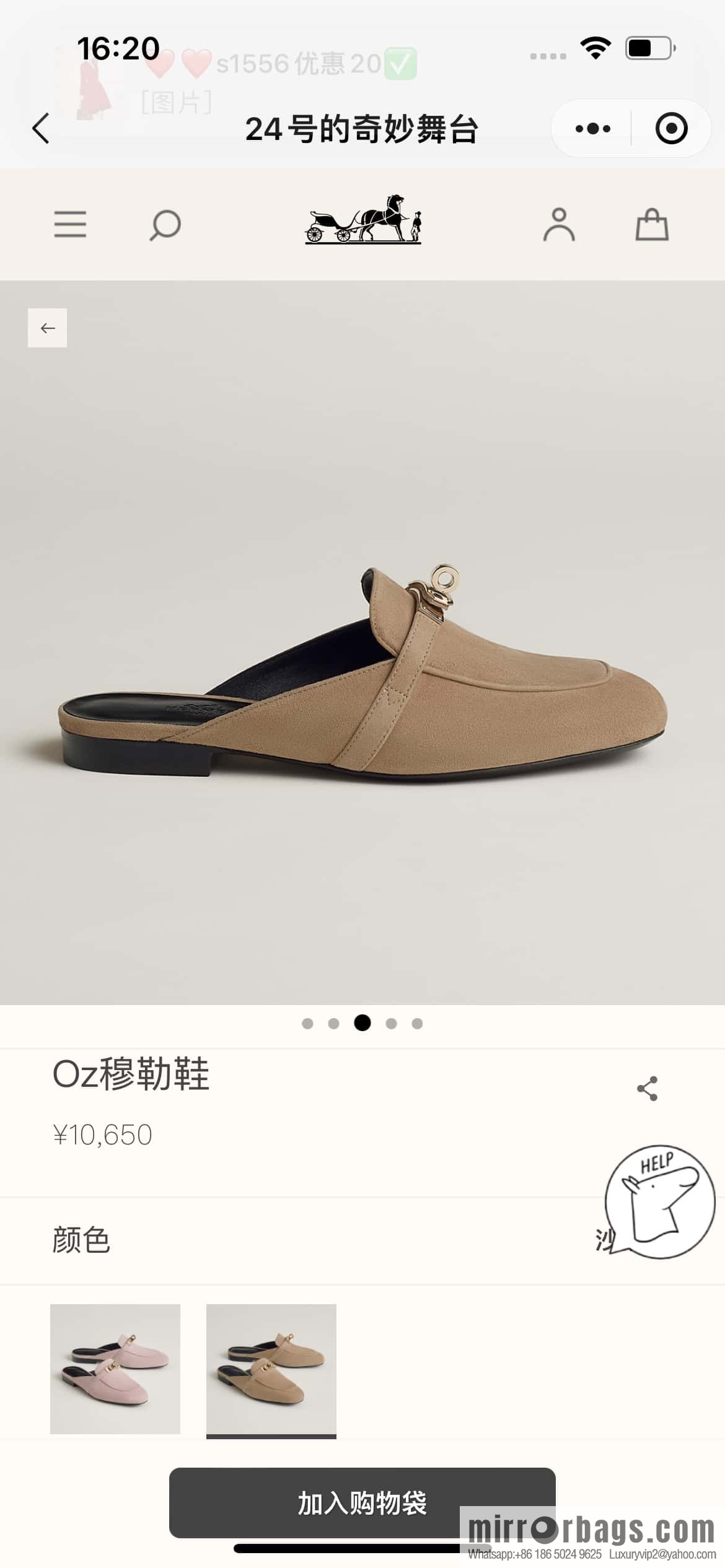The width and height of the screenshot is (725, 1568).
Task: Select the pink color option
Action: 115,1369
